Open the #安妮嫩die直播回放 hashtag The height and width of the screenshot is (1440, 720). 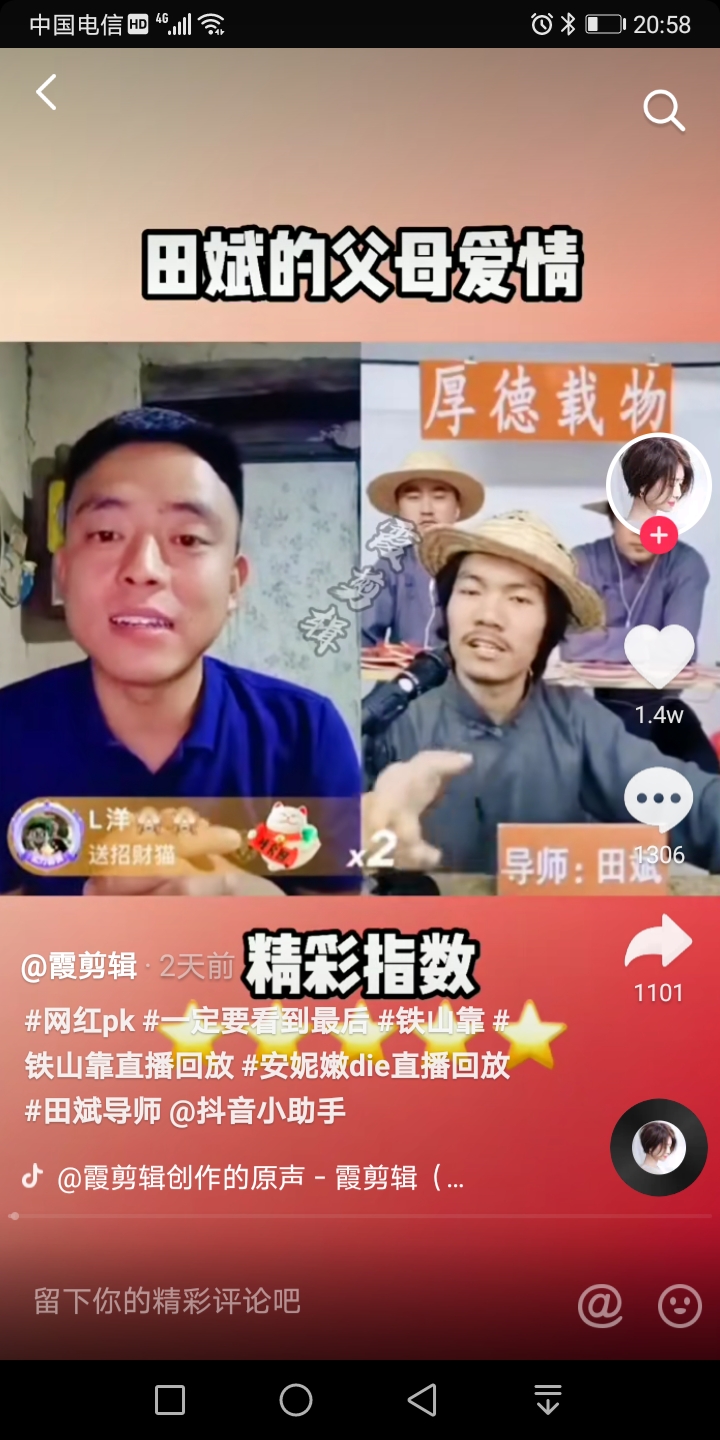376,1066
